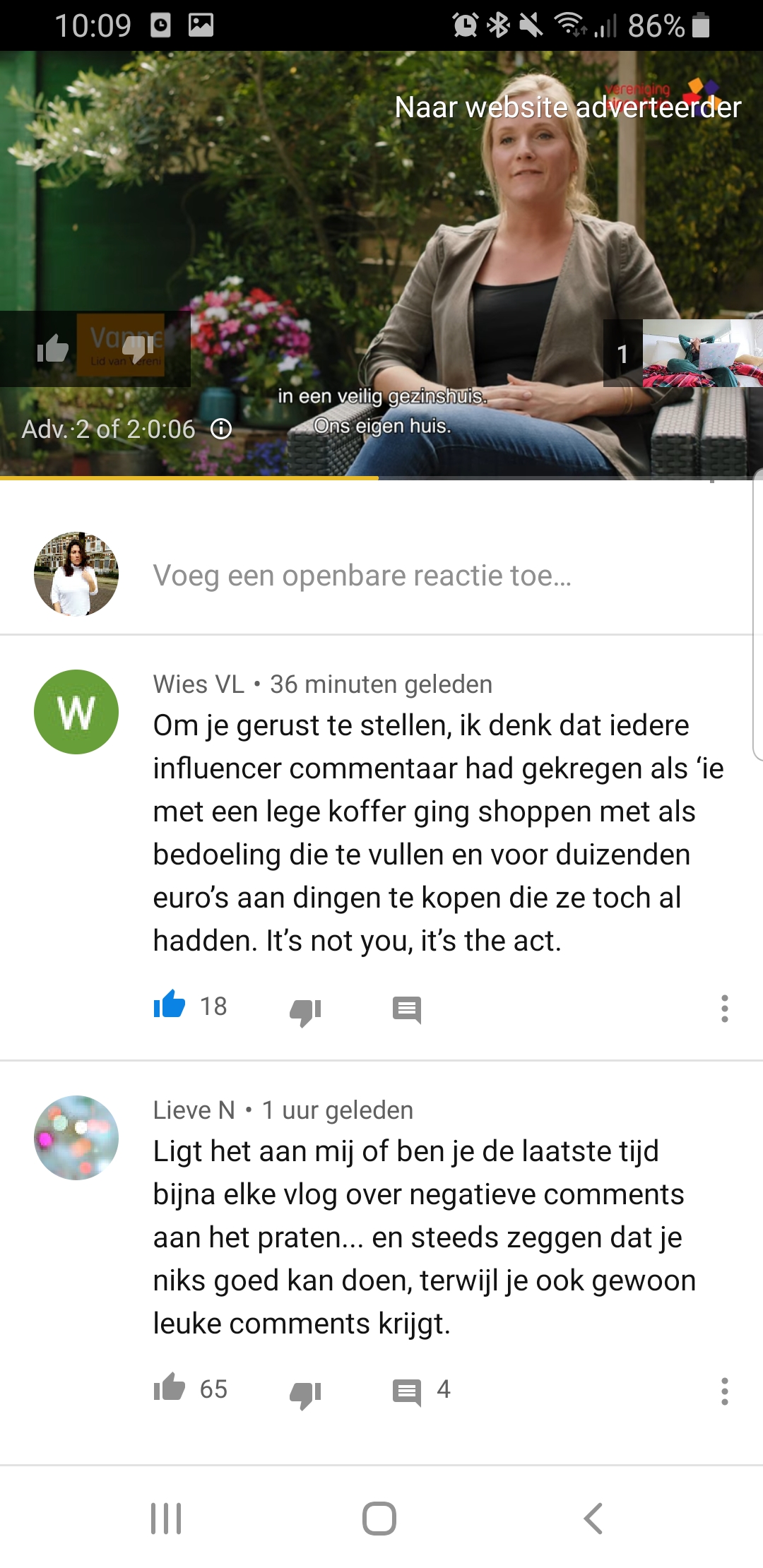763x1568 pixels.
Task: Open the next video thumbnail preview
Action: pos(702,353)
